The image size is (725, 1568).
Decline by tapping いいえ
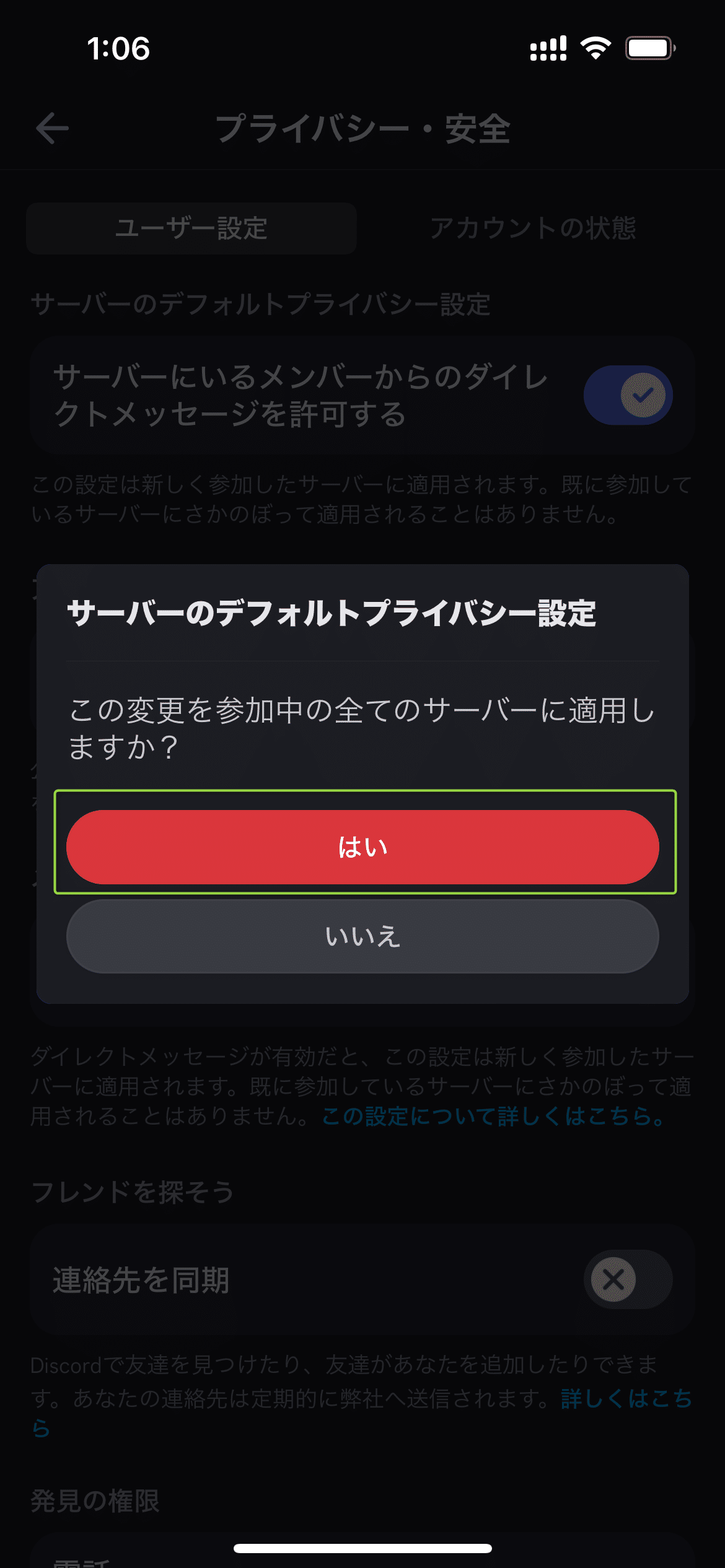(362, 936)
